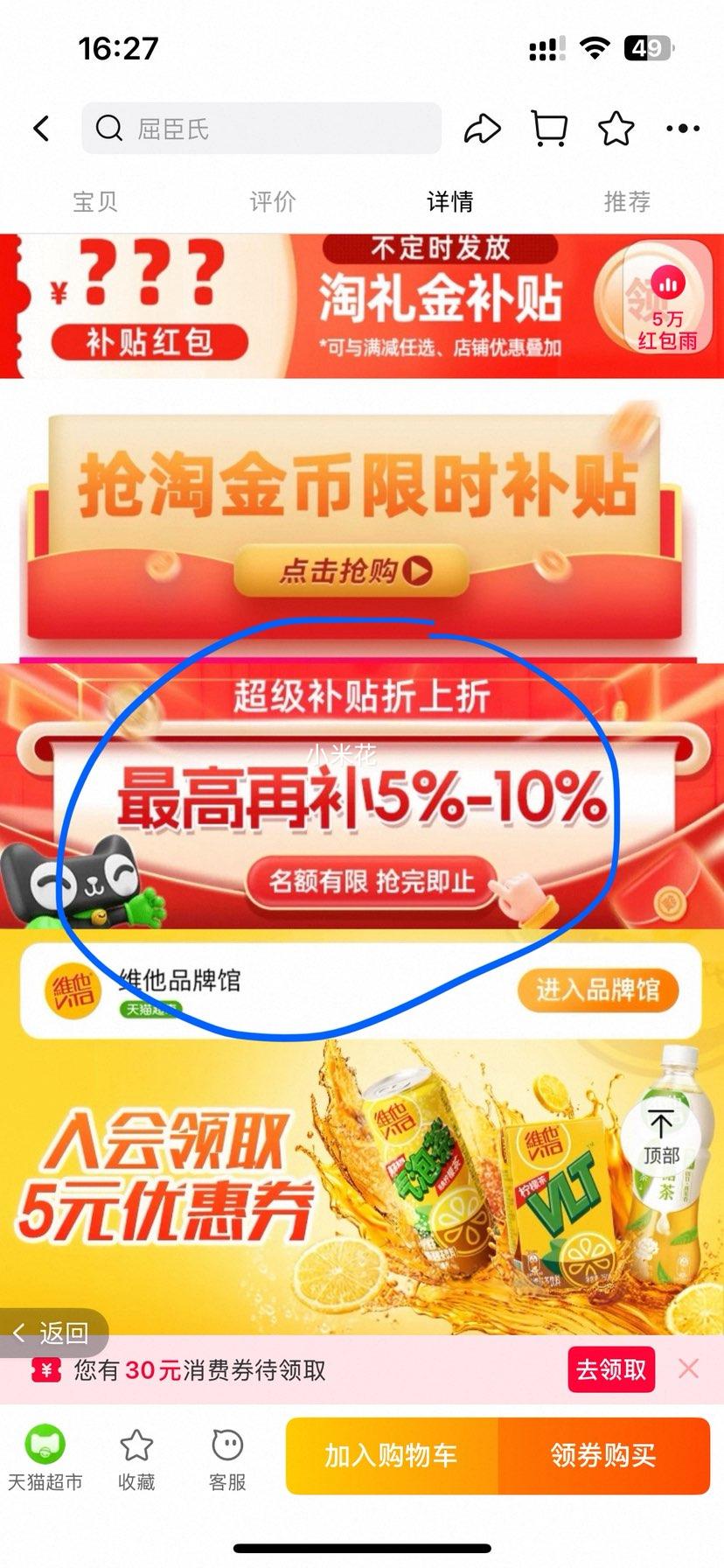Screen dimensions: 724x1568
Task: Switch to the 宝贝 tab
Action: (94, 202)
